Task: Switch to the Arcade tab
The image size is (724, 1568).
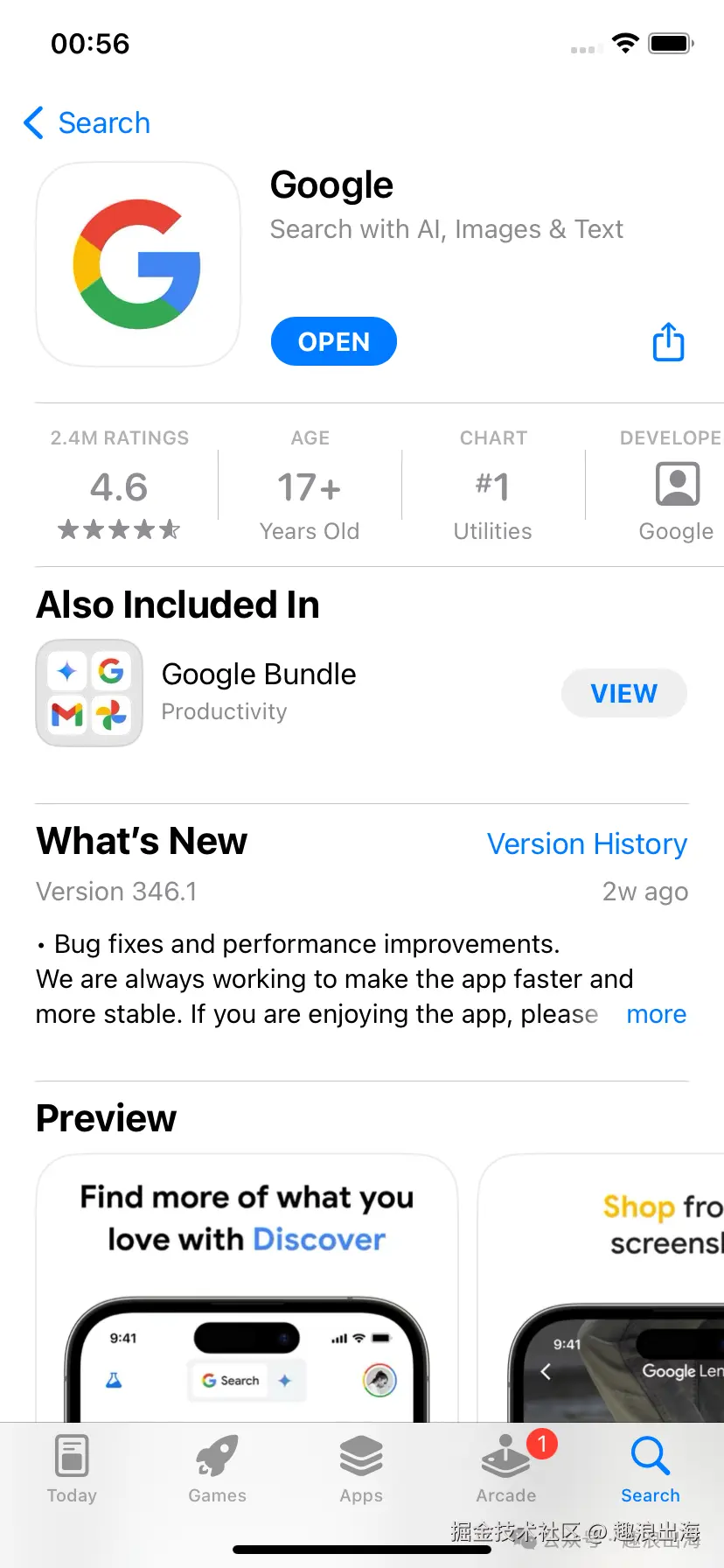Action: 506,1470
